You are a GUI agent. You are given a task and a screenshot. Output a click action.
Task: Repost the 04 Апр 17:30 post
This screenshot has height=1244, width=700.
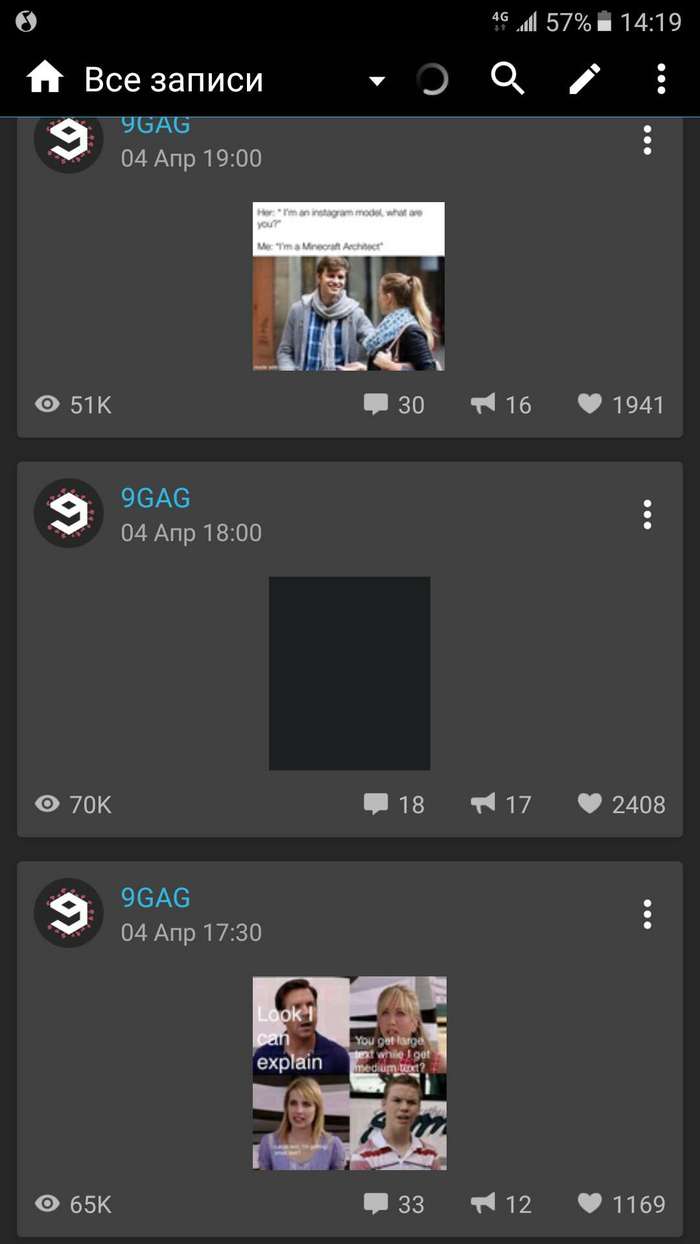click(501, 1204)
